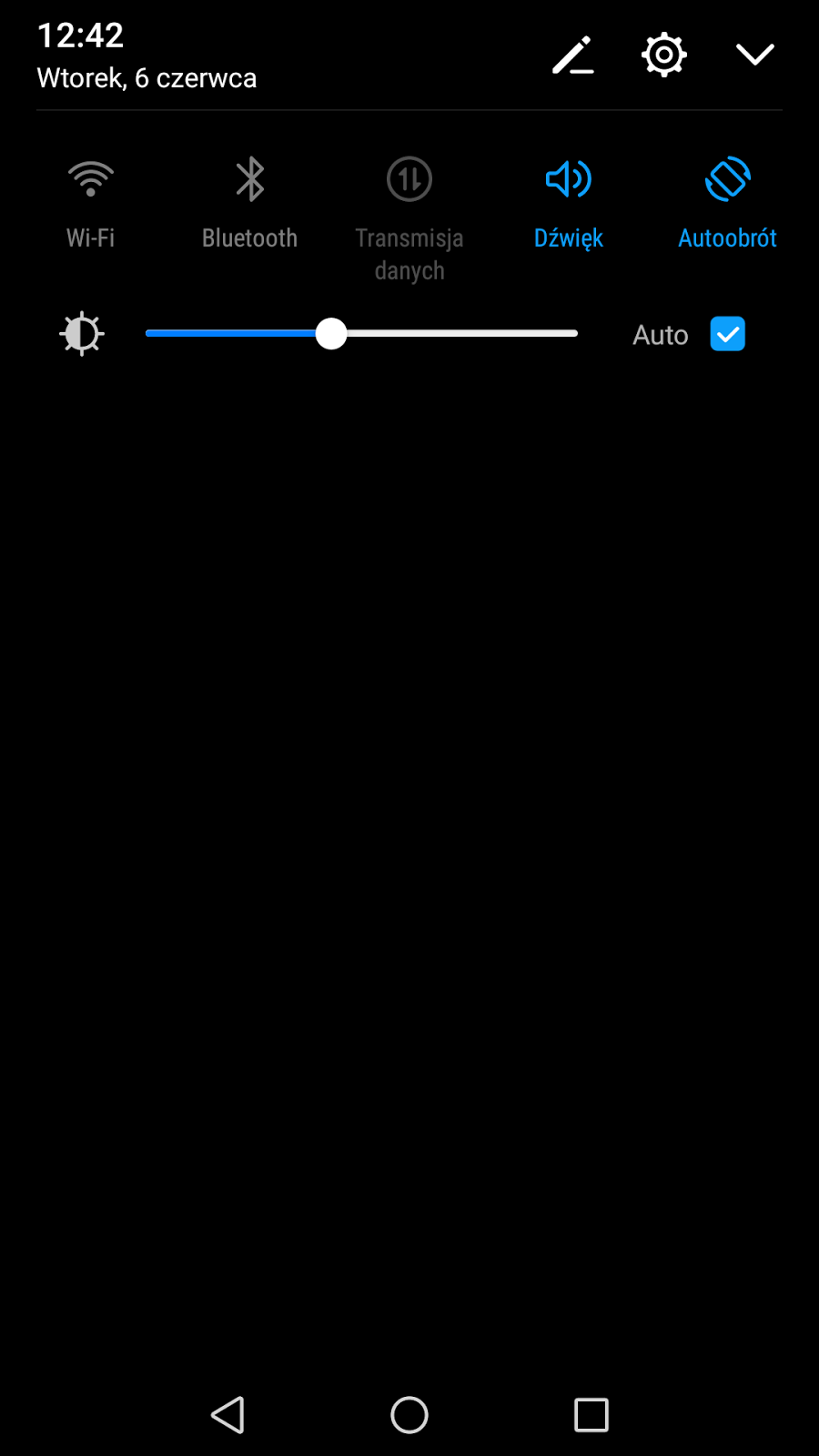Image resolution: width=819 pixels, height=1456 pixels.
Task: Tap the brightness slider to change level
Action: click(455, 334)
